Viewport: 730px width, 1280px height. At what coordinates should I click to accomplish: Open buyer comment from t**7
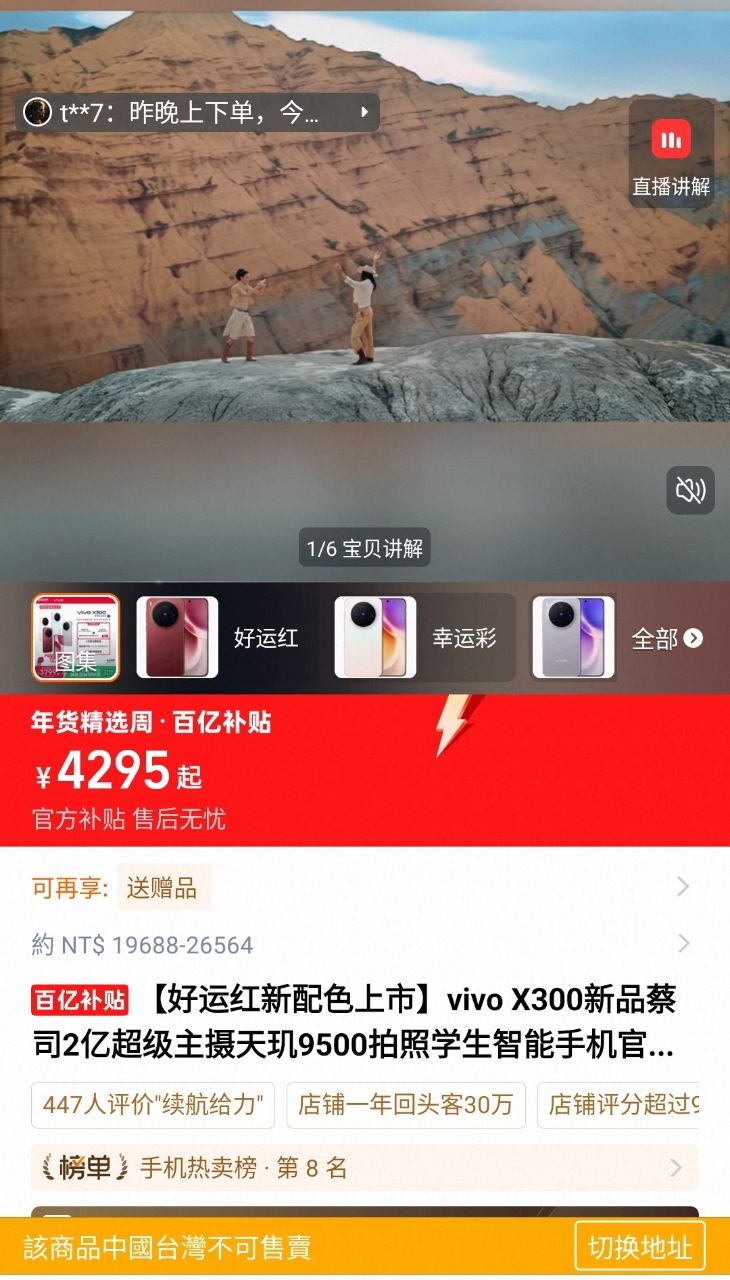197,112
